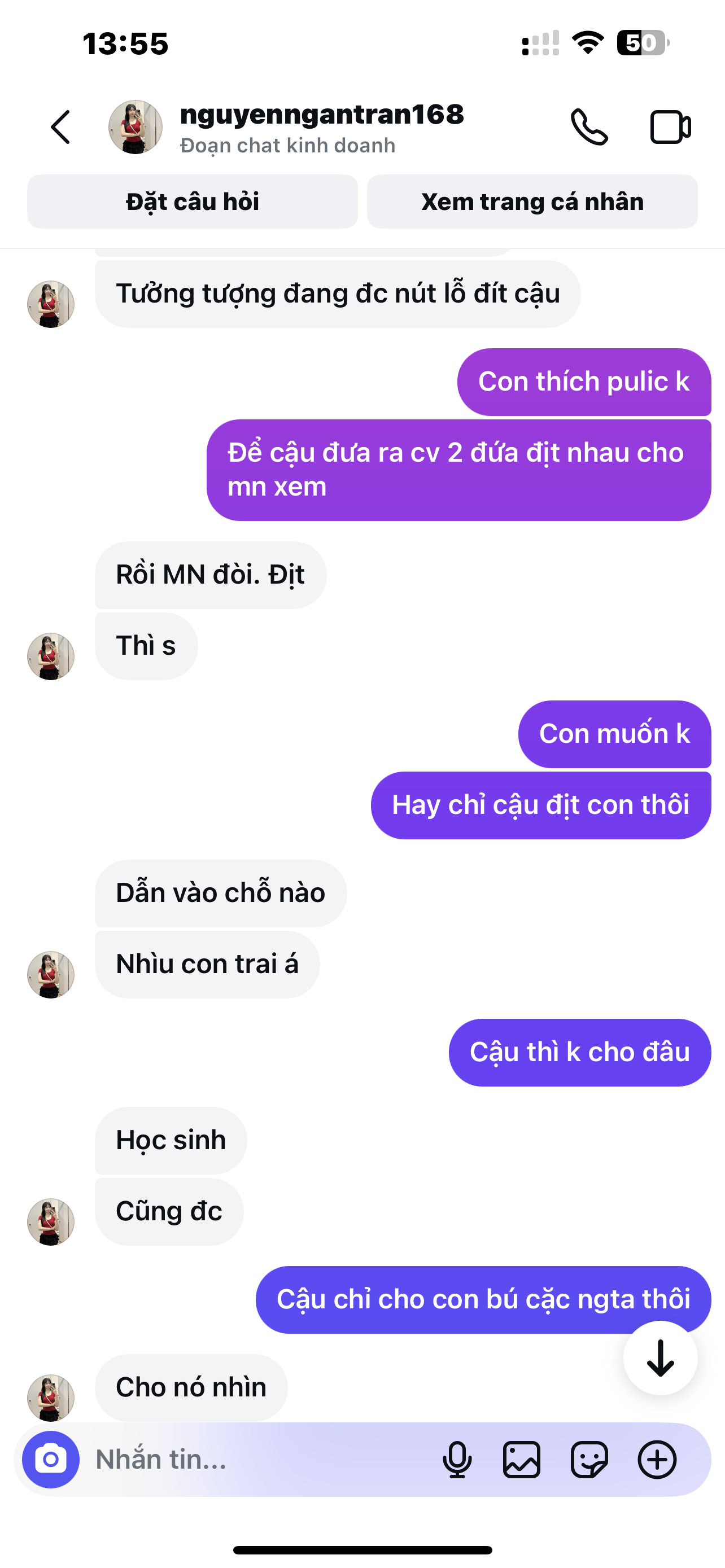Open more options with the plus icon
Image resolution: width=725 pixels, height=1568 pixels.
coord(657,1459)
